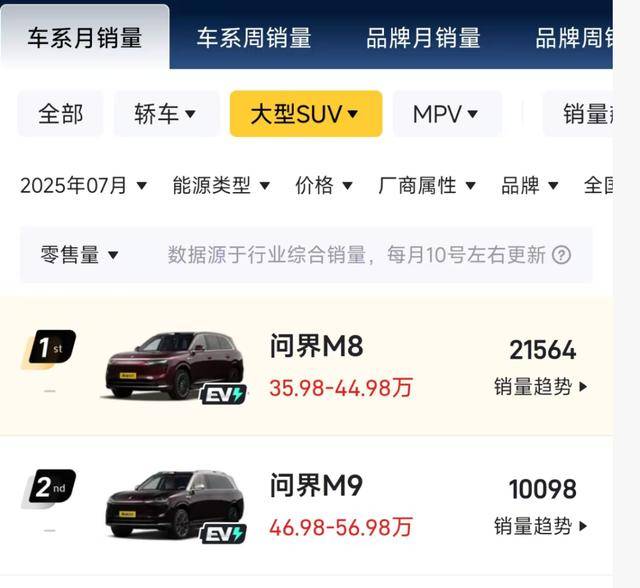Expand the 大型SUV category dropdown

tap(305, 114)
